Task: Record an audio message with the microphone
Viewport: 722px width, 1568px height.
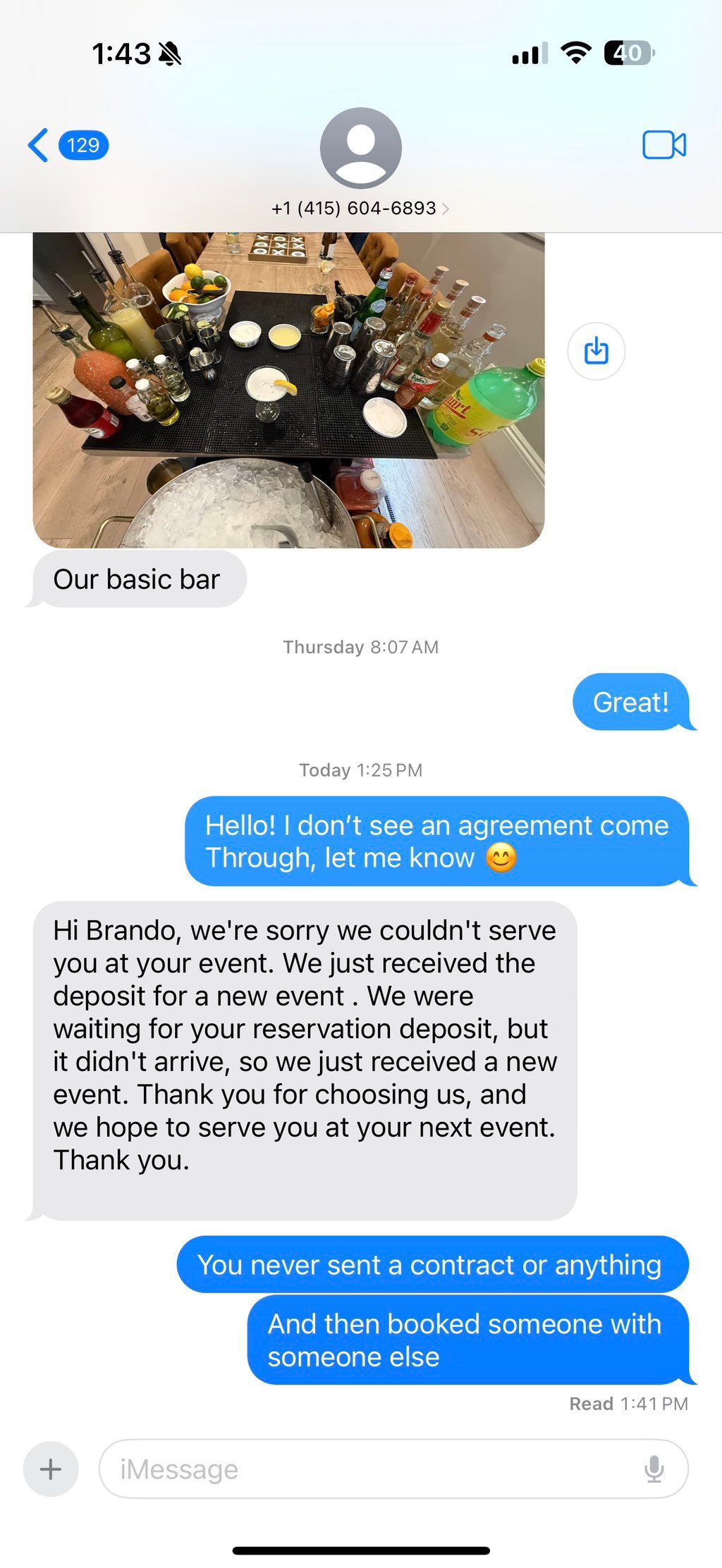Action: (x=654, y=1469)
